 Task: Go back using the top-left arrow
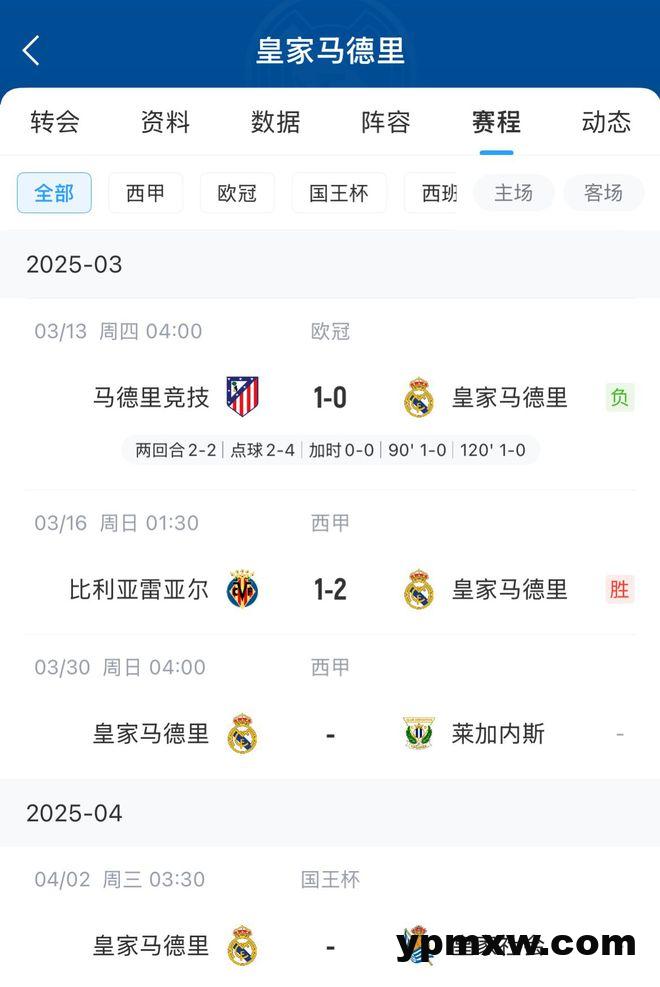tap(31, 50)
